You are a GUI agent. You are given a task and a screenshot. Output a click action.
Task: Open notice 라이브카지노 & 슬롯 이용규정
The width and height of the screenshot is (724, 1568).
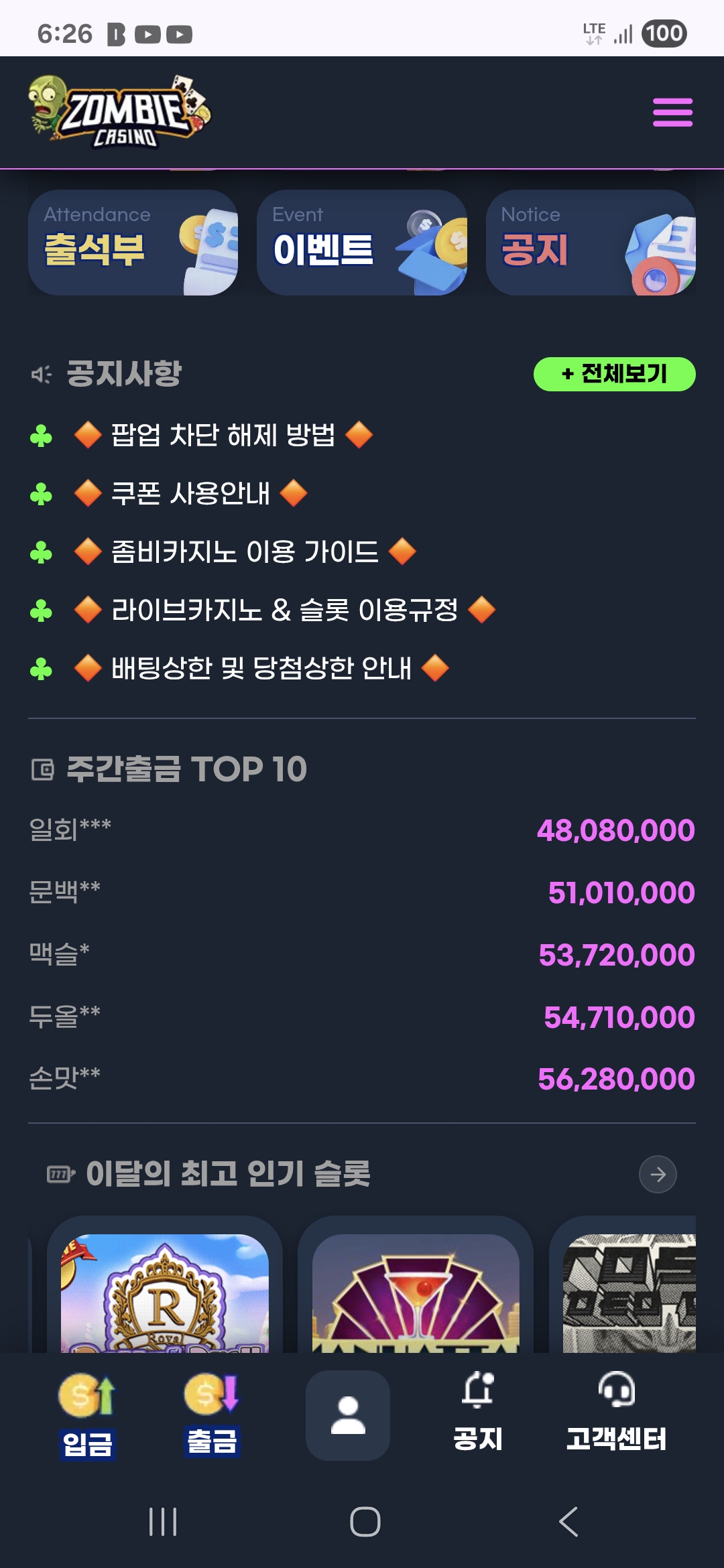pos(284,610)
